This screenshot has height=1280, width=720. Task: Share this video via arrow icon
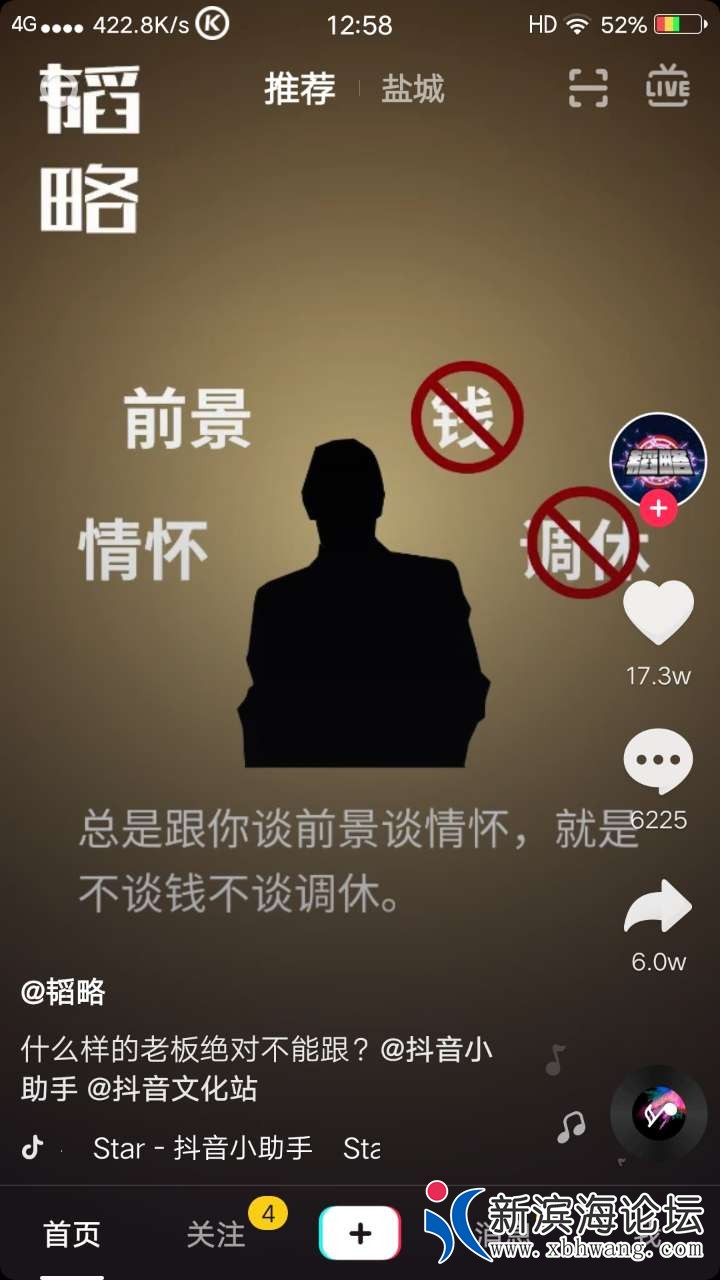[658, 908]
